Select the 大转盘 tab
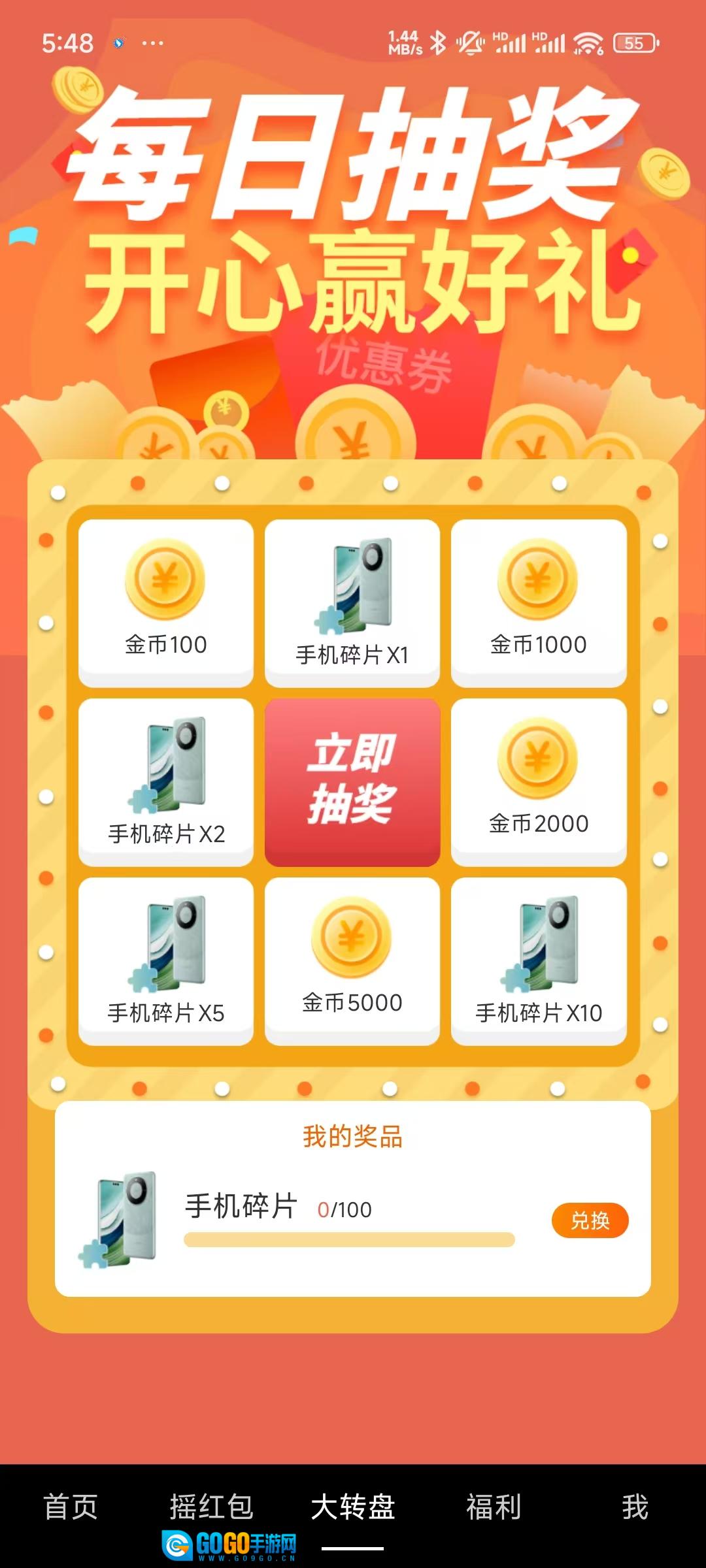 pos(352,1507)
